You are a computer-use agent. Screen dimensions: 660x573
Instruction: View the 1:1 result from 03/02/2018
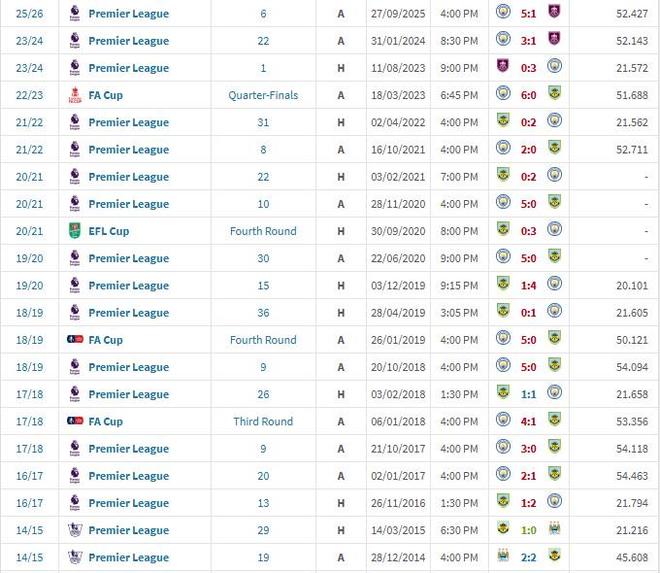pos(528,394)
